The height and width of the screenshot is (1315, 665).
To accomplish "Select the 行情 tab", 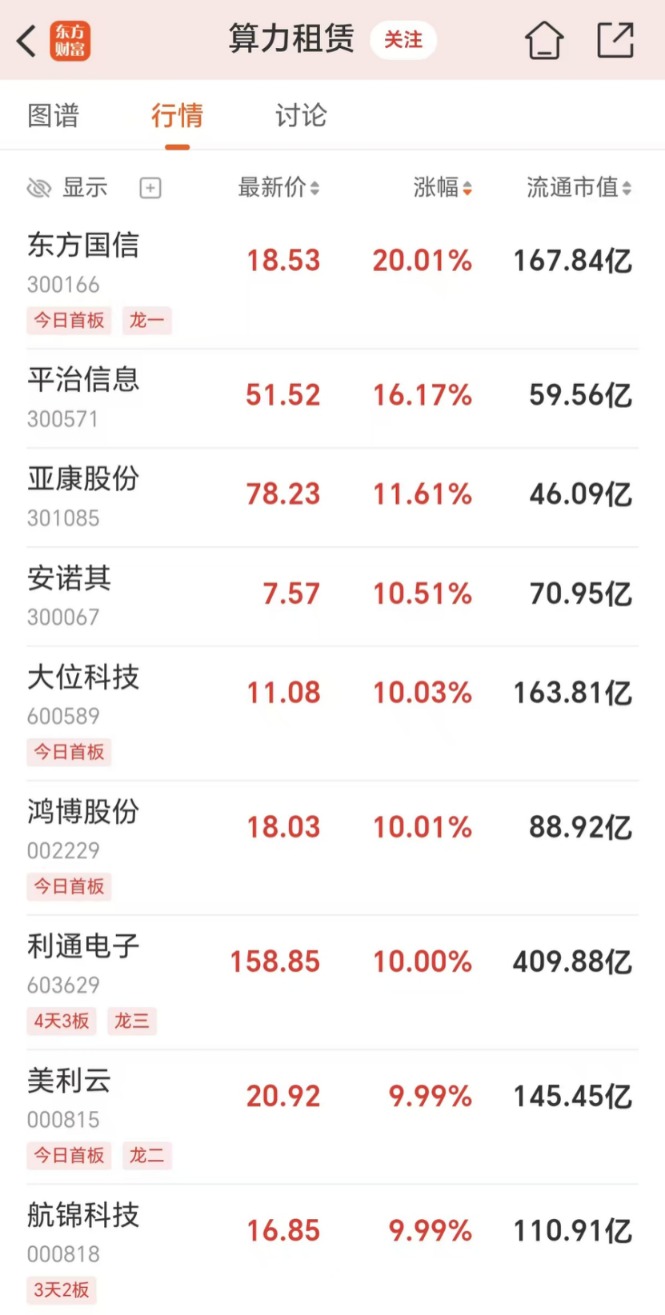I will 177,115.
